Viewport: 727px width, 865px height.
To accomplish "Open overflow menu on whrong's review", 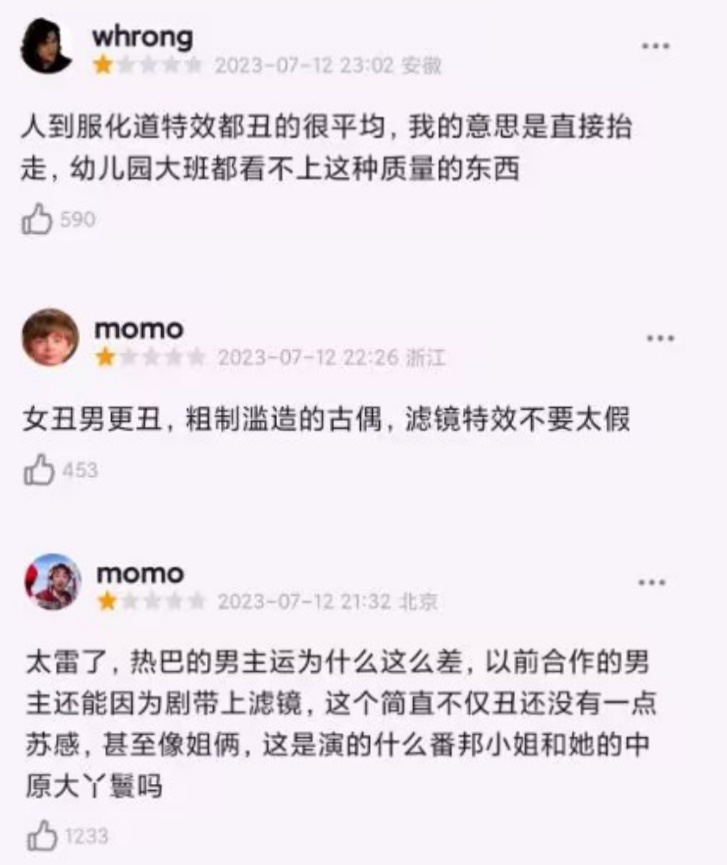I will point(655,46).
